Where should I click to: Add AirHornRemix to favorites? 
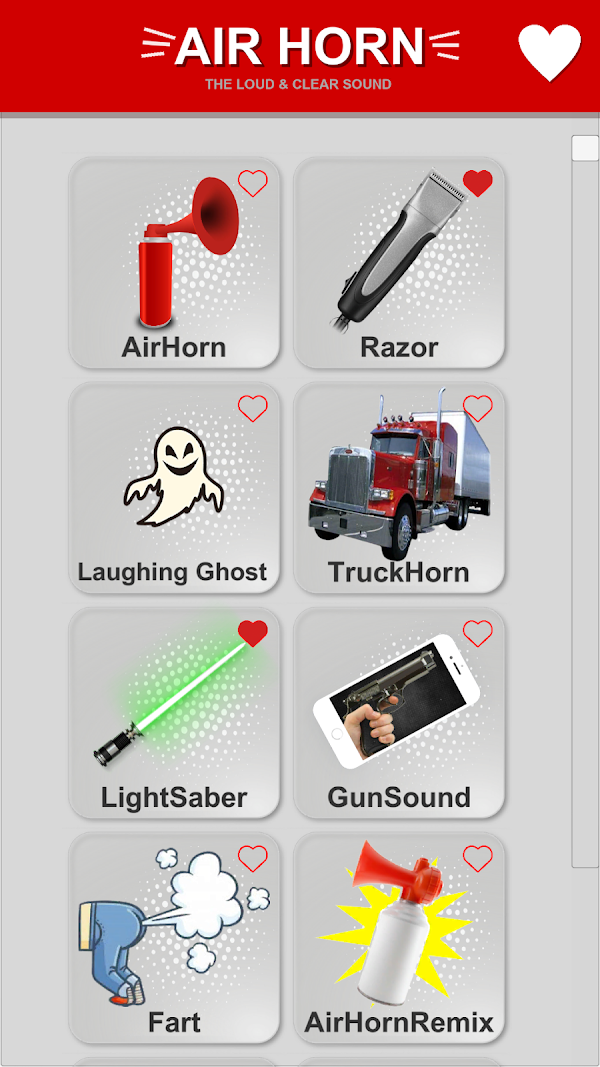point(478,859)
